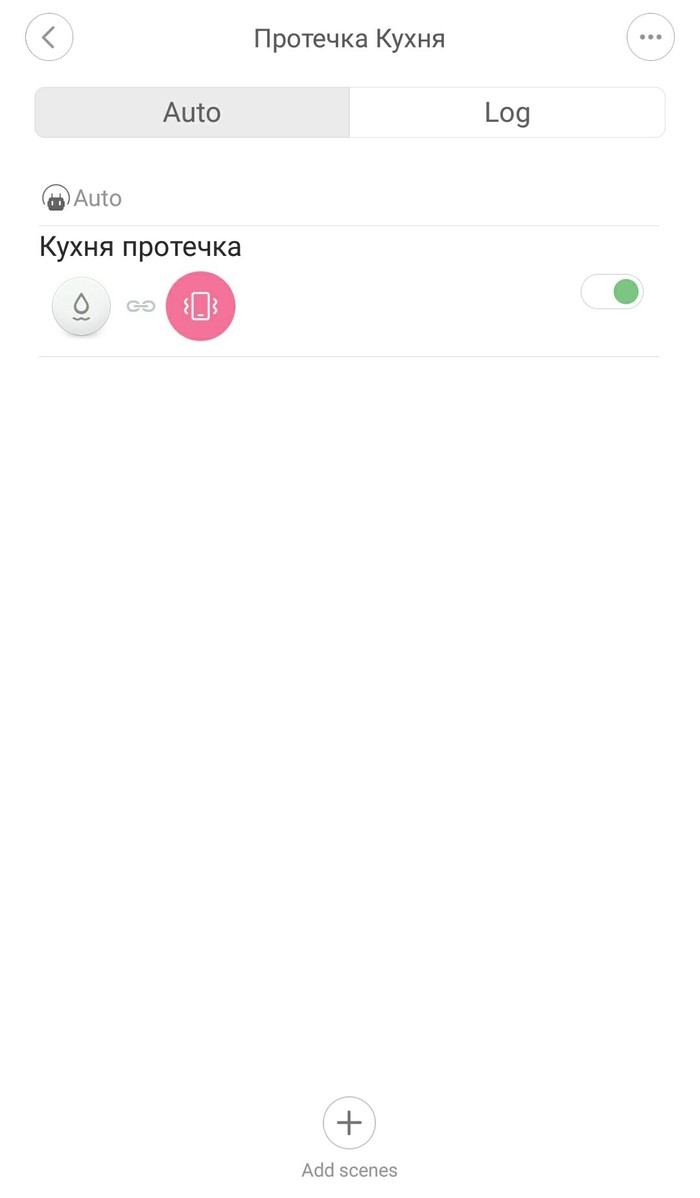Go back using the top arrow
The image size is (700, 1198).
click(x=49, y=38)
